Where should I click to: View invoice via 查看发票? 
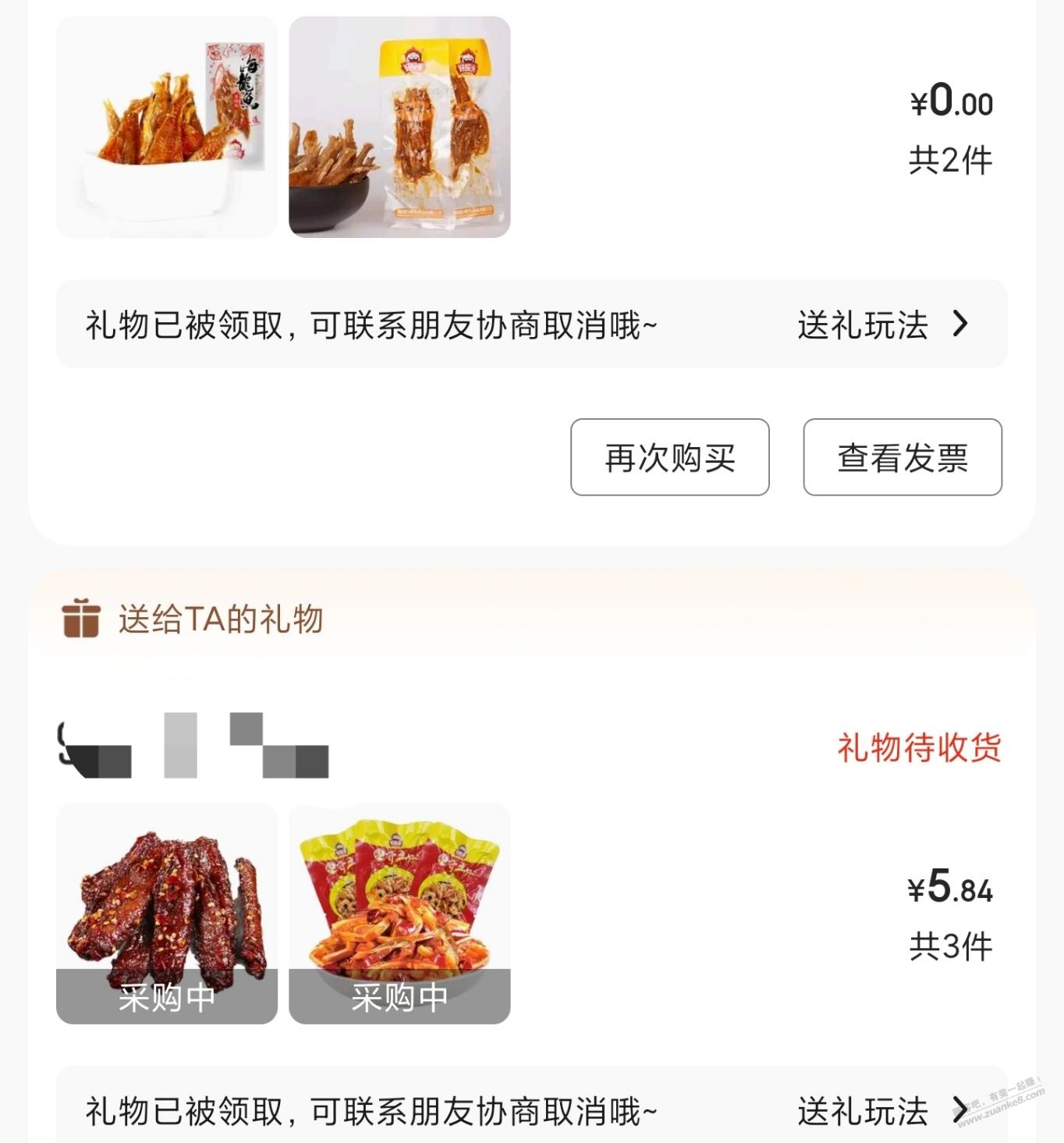pos(902,457)
